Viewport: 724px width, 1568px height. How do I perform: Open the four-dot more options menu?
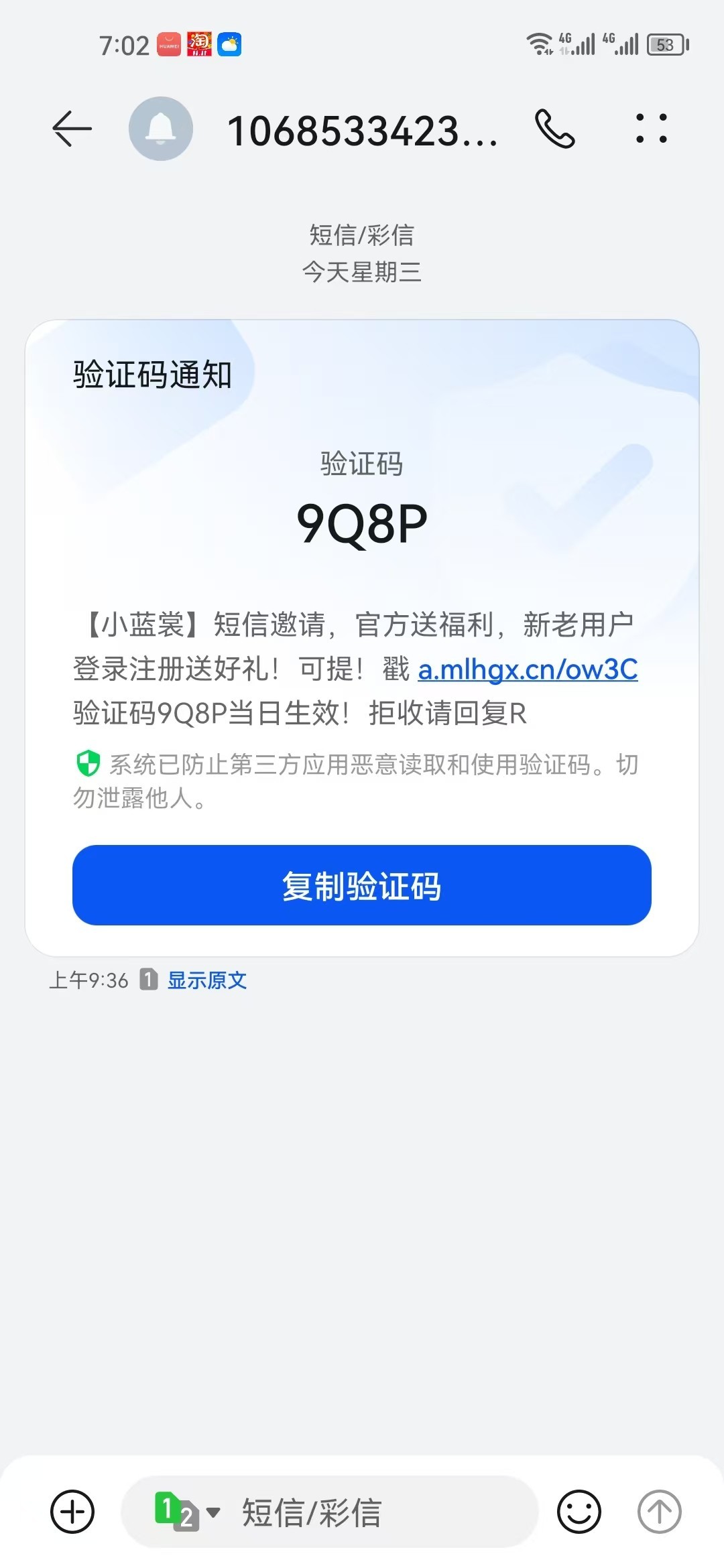[x=651, y=129]
